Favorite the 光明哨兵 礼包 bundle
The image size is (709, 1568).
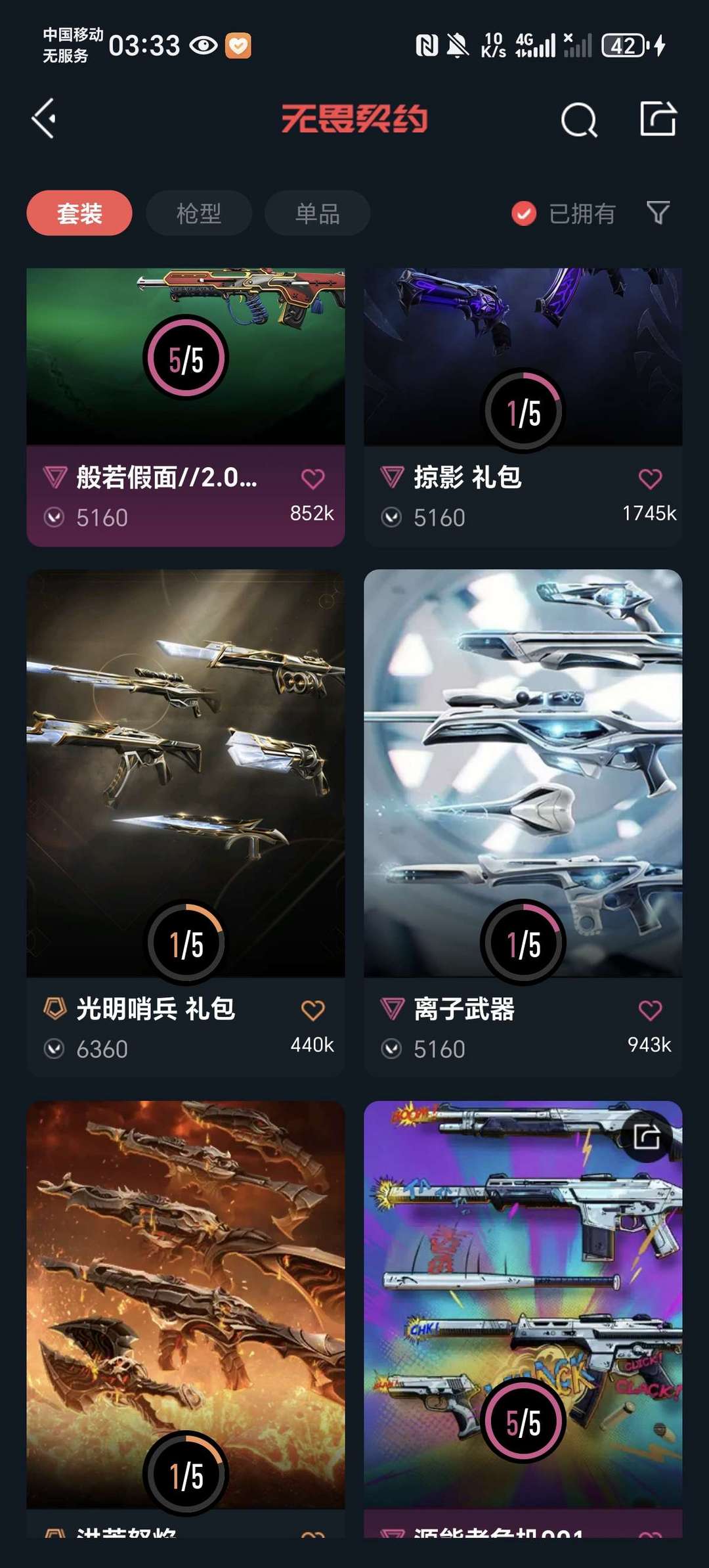pyautogui.click(x=312, y=1010)
